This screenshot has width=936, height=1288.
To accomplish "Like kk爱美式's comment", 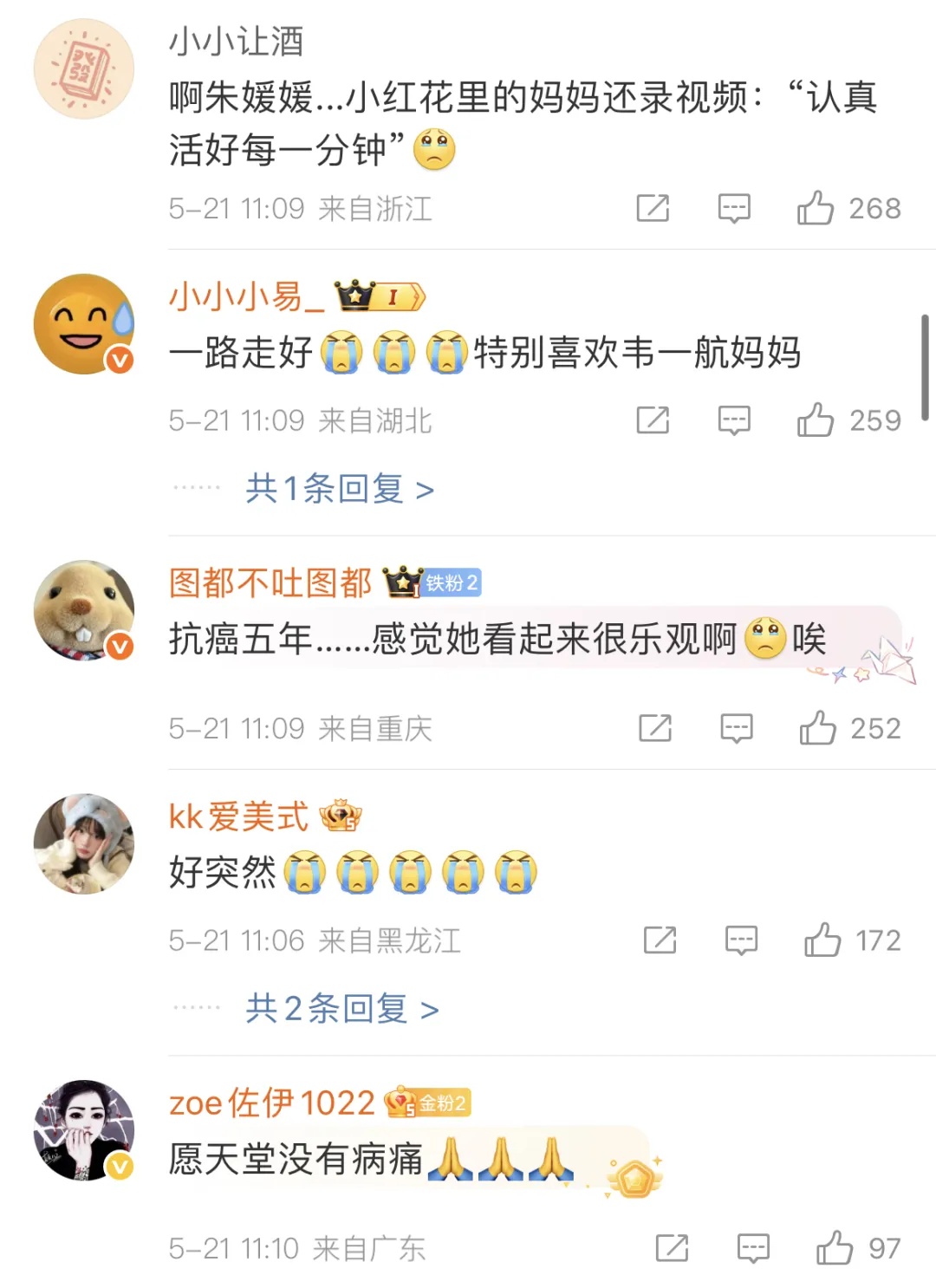I will (822, 940).
